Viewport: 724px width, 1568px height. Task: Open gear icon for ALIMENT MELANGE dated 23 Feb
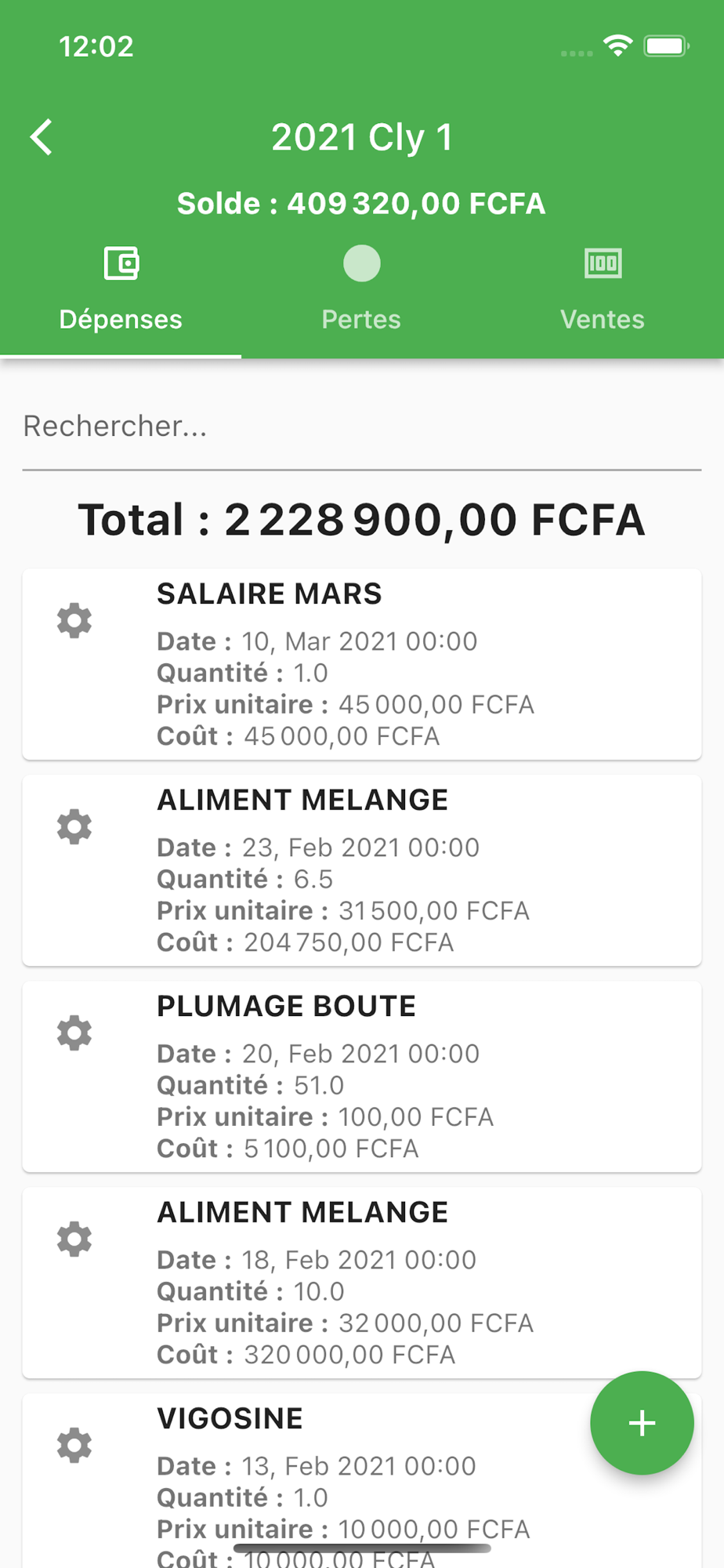pyautogui.click(x=74, y=827)
